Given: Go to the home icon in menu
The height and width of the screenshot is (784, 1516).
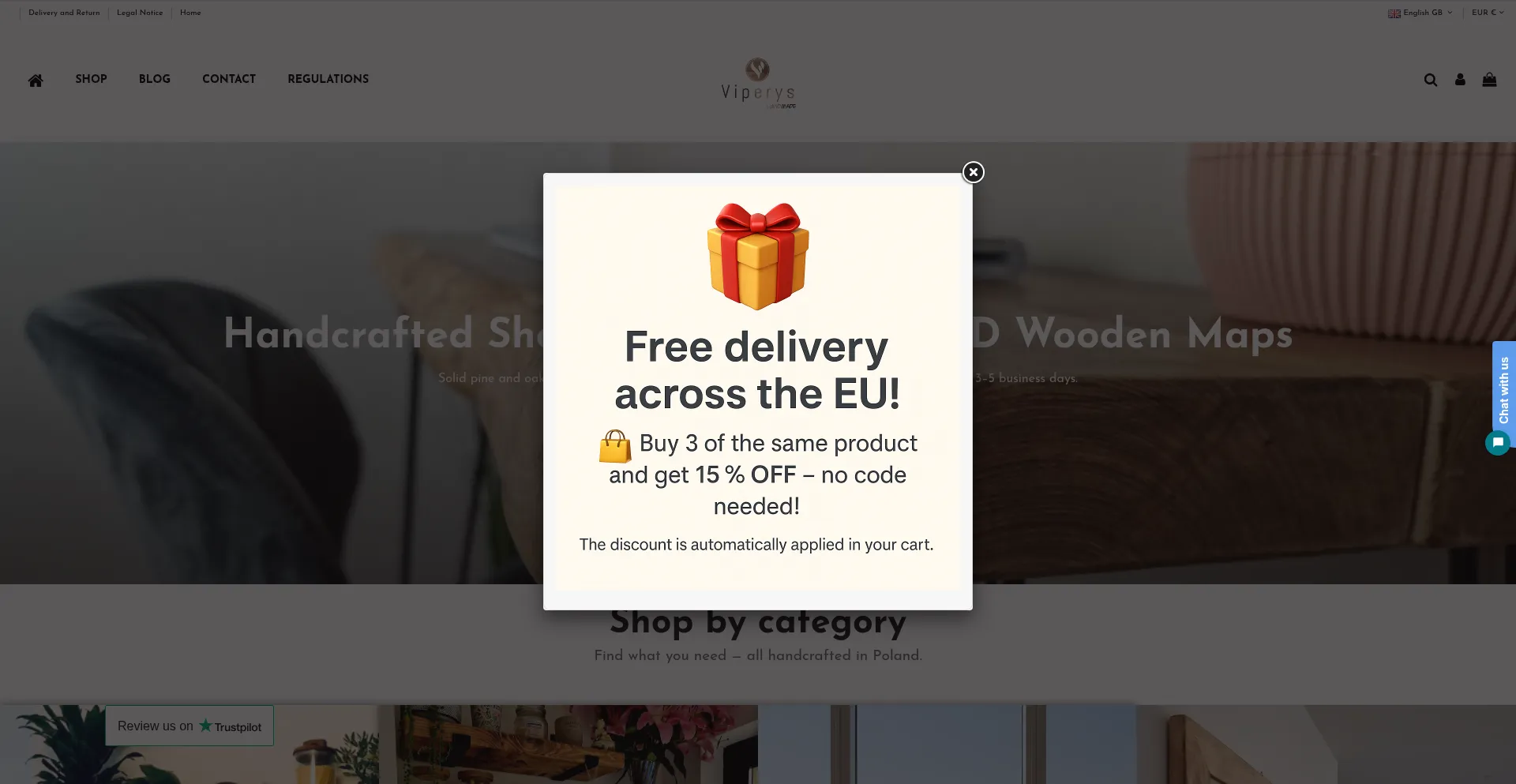Looking at the screenshot, I should (36, 80).
